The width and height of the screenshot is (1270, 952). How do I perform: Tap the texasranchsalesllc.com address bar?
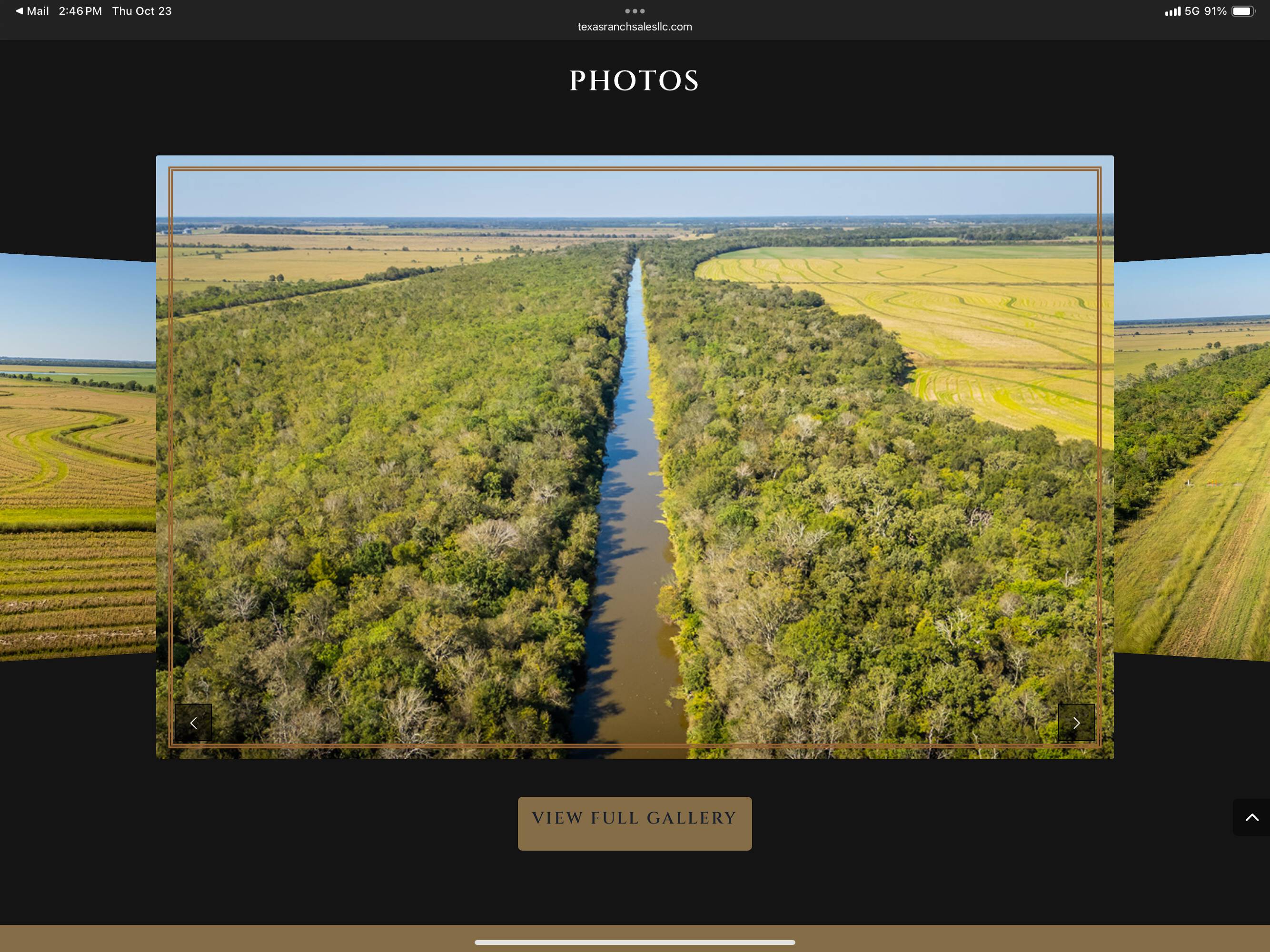(635, 27)
